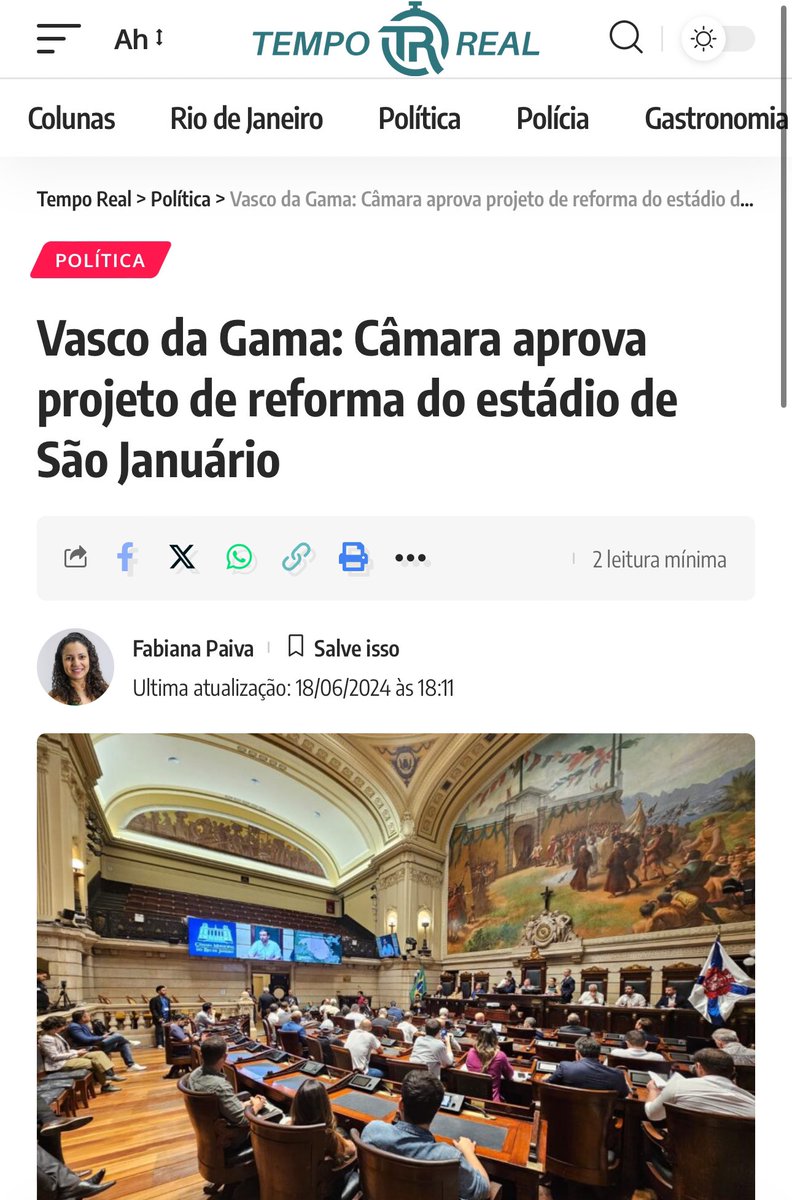Open the Polícia section
The height and width of the screenshot is (1200, 792).
coord(552,119)
